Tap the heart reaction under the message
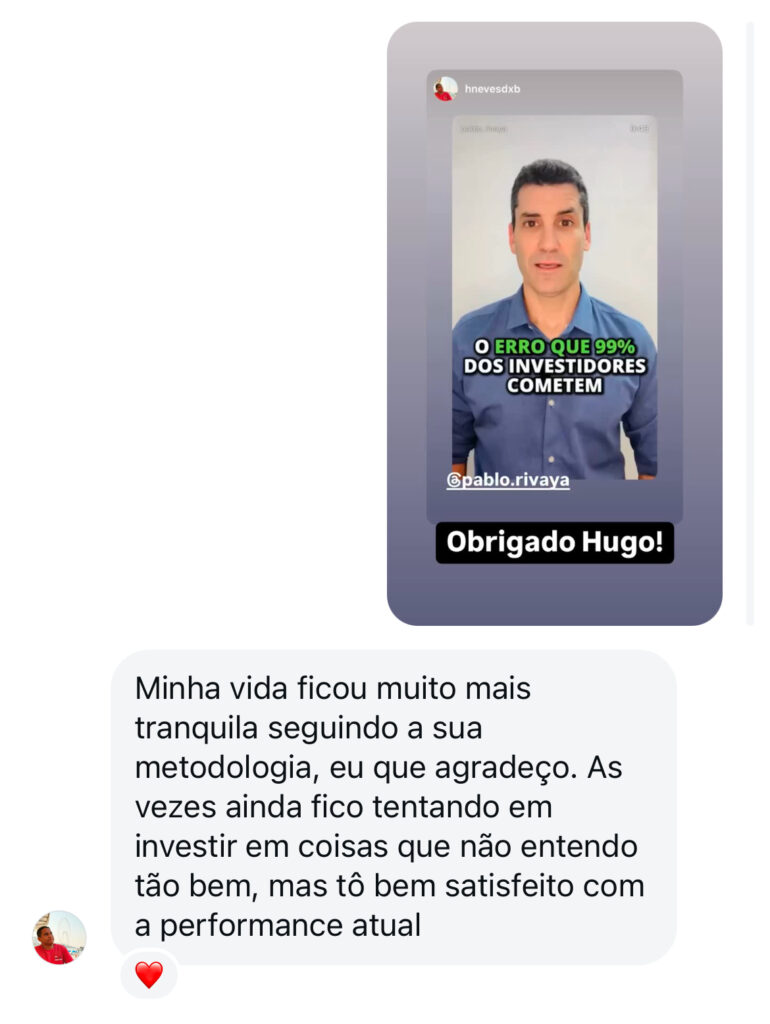The height and width of the screenshot is (1024, 770). [149, 975]
